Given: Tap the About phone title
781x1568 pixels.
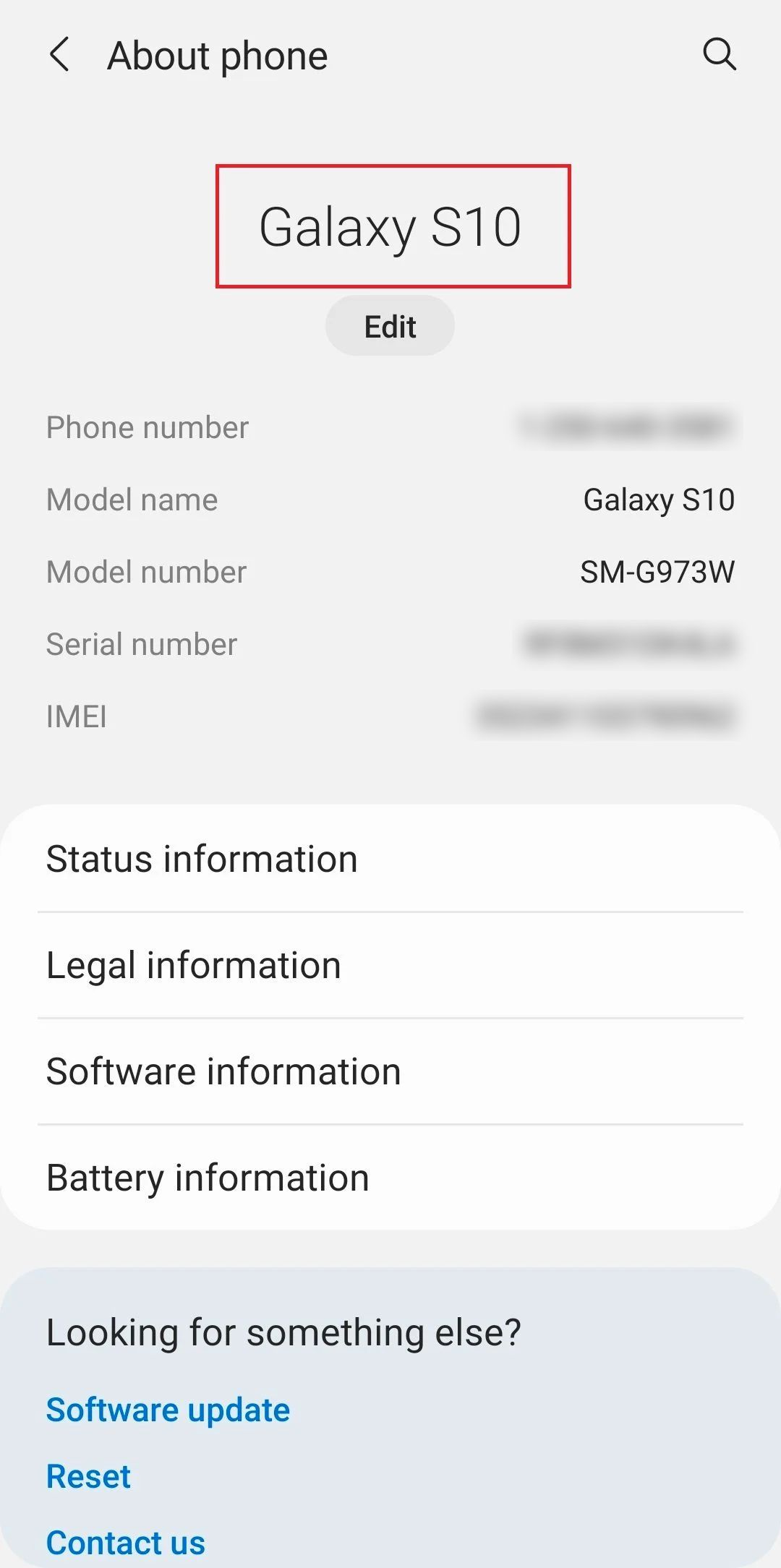Looking at the screenshot, I should [x=217, y=56].
